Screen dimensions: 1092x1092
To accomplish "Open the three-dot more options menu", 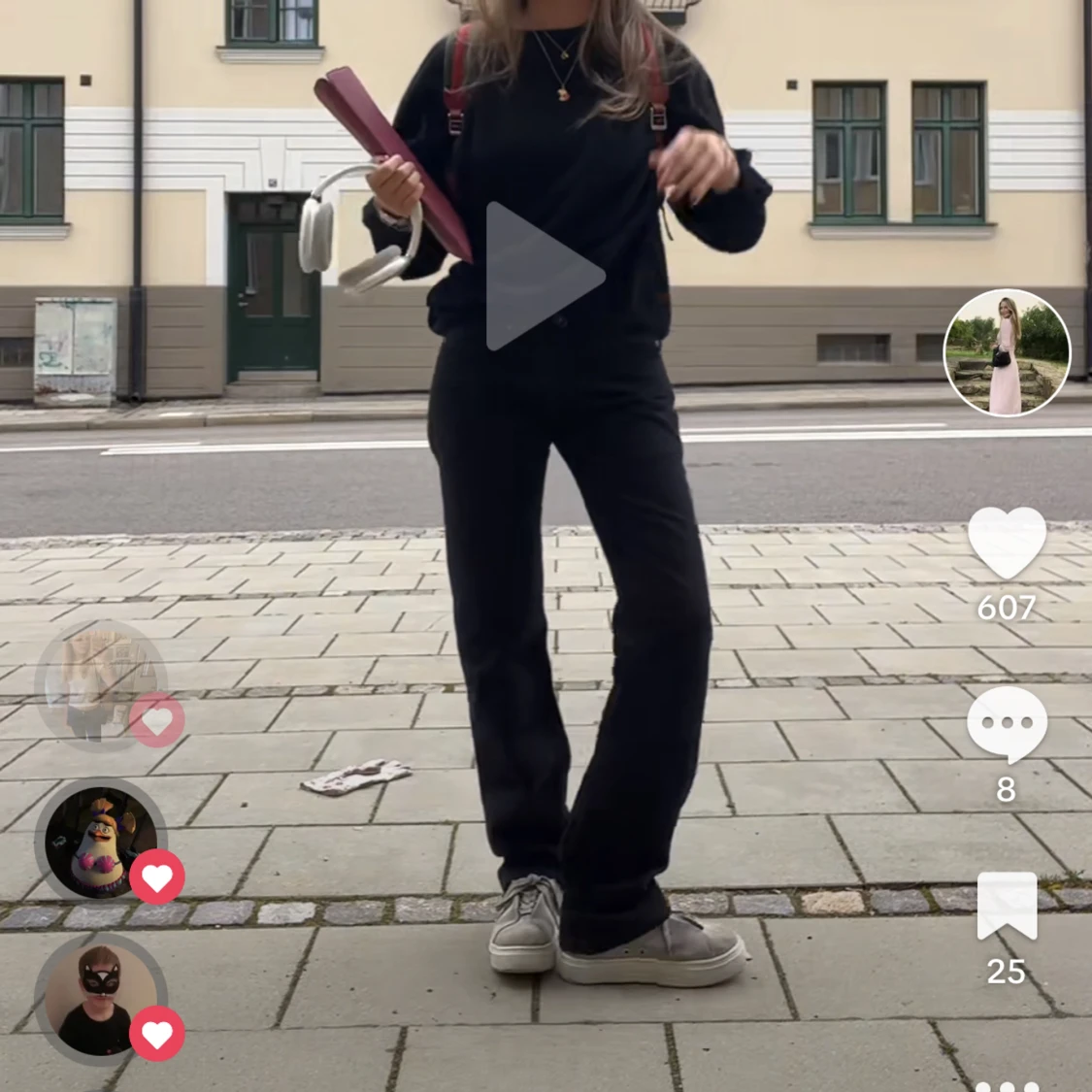I will point(1007,1084).
